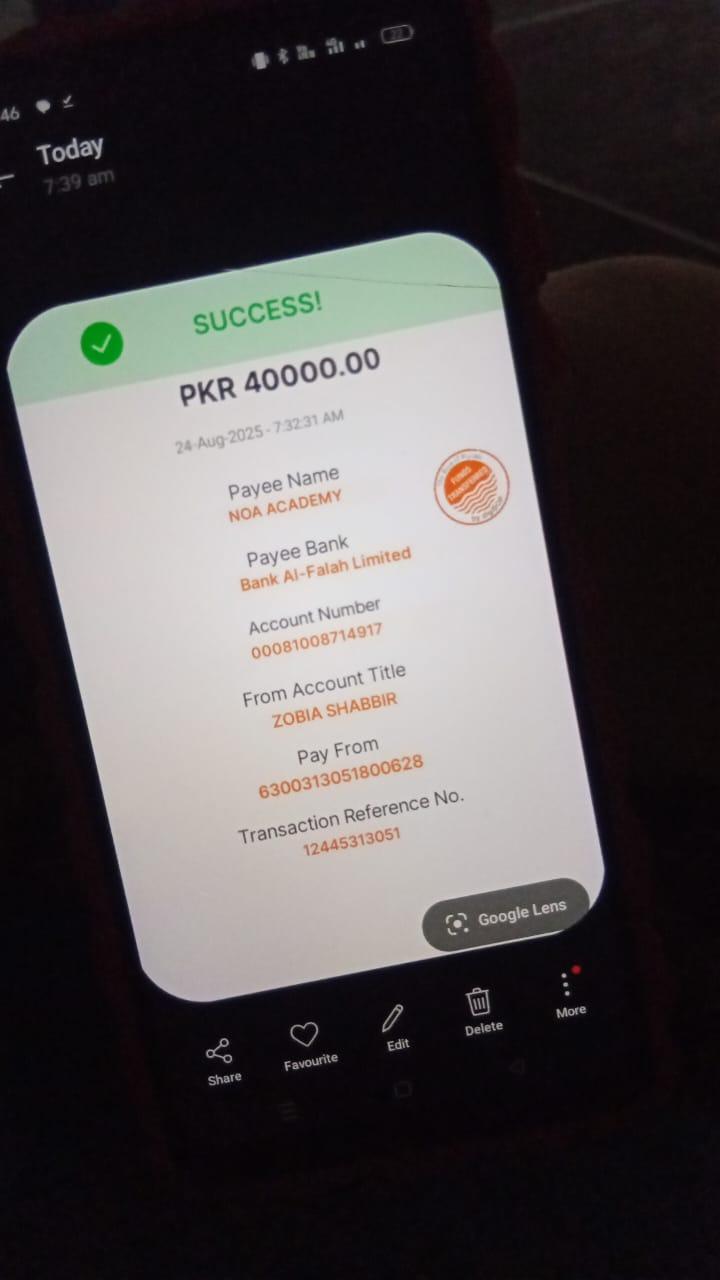
Task: Launch Google Lens on this image
Action: pyautogui.click(x=506, y=916)
